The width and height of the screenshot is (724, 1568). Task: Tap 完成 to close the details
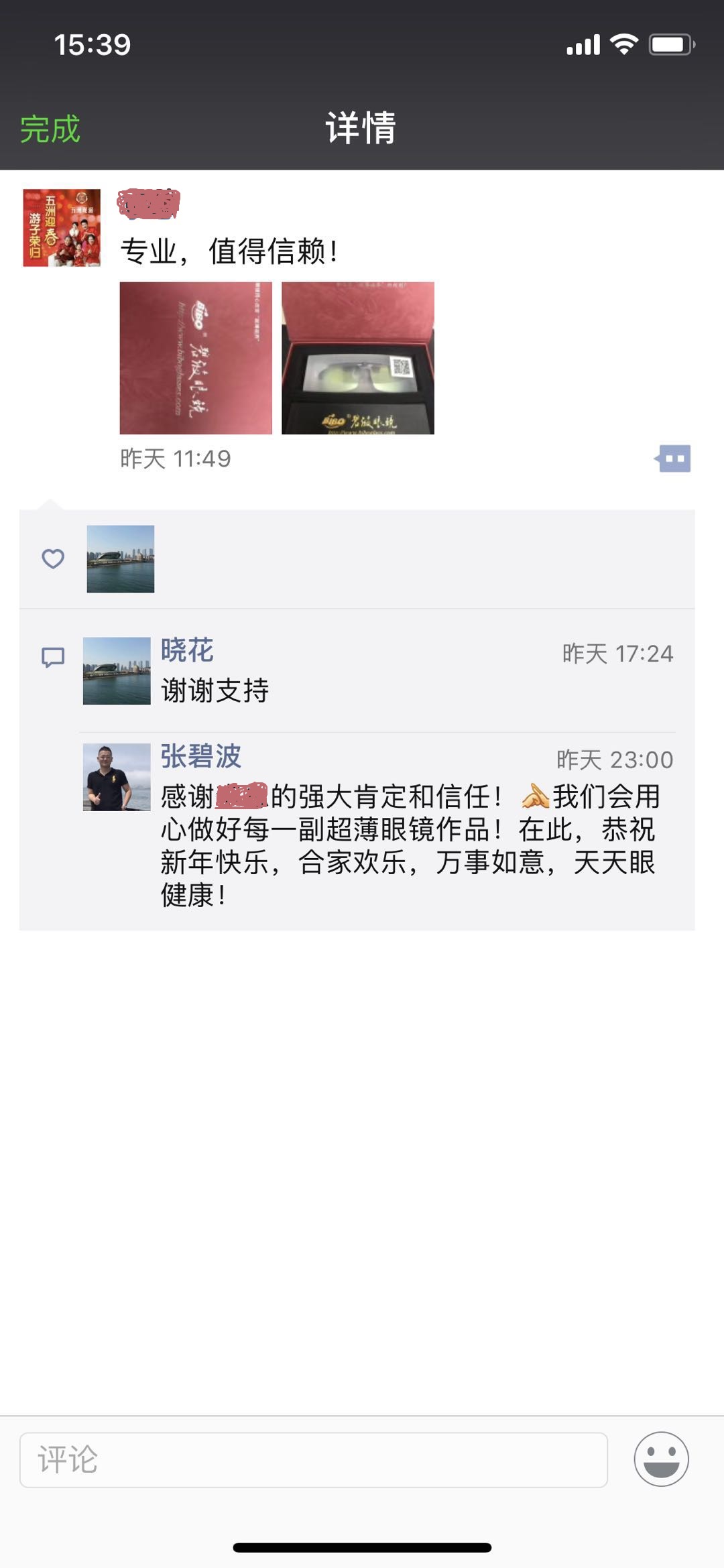pos(50,129)
